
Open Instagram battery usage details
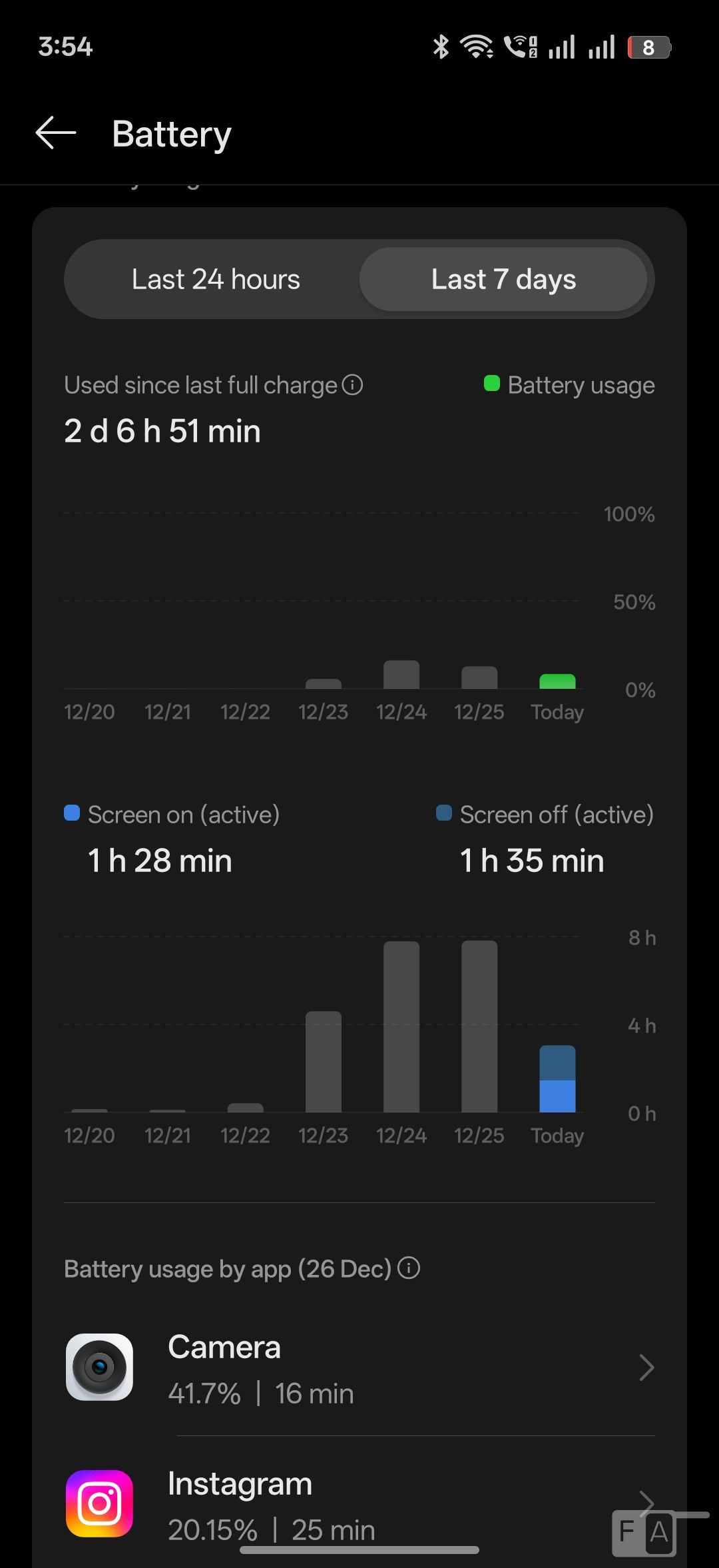[359, 1504]
